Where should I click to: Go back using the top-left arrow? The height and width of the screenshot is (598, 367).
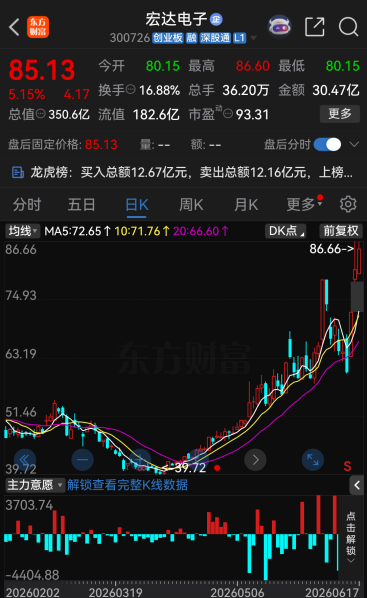tap(14, 27)
